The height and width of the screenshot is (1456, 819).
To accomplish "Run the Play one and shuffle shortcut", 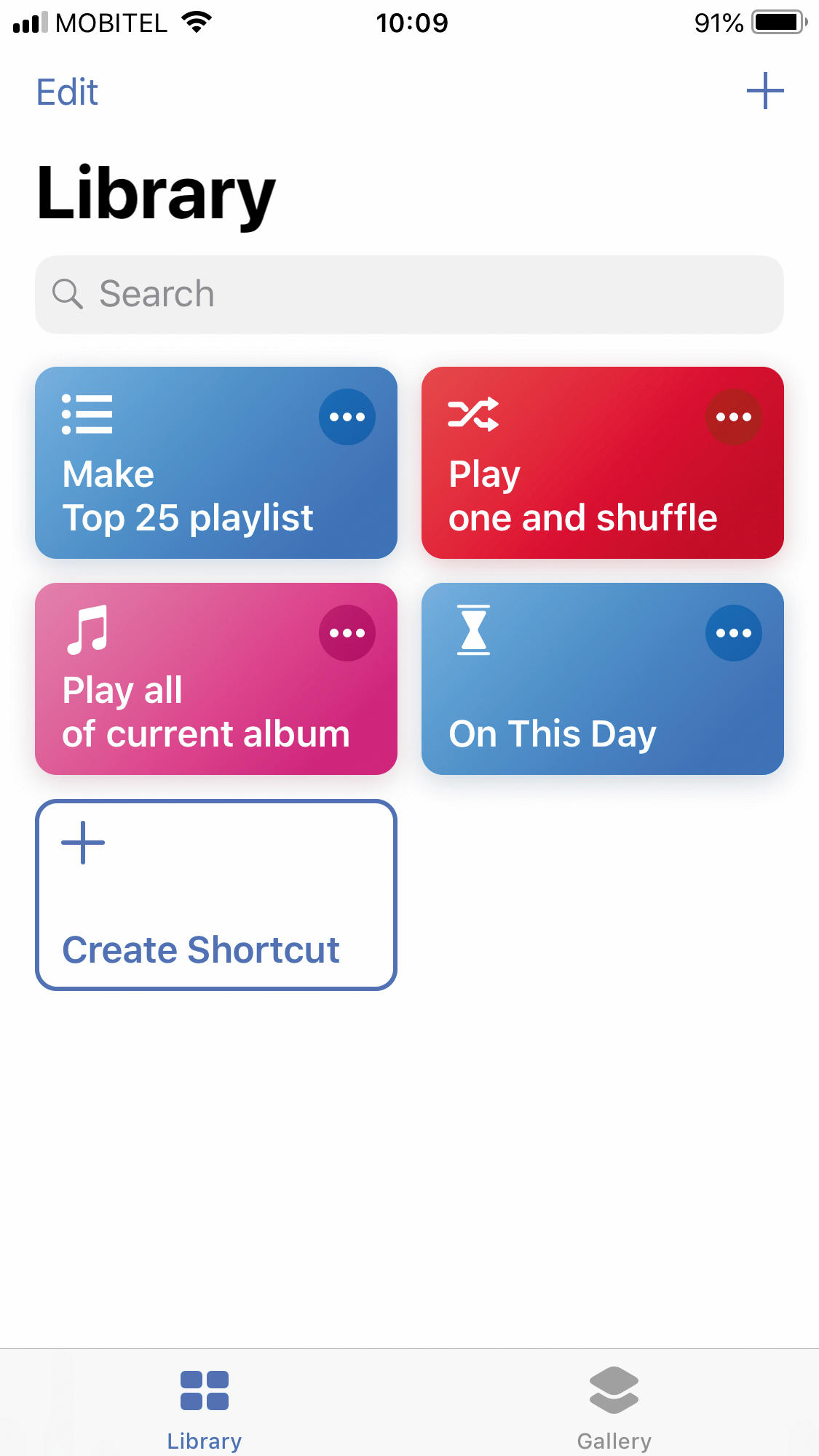I will tap(603, 463).
